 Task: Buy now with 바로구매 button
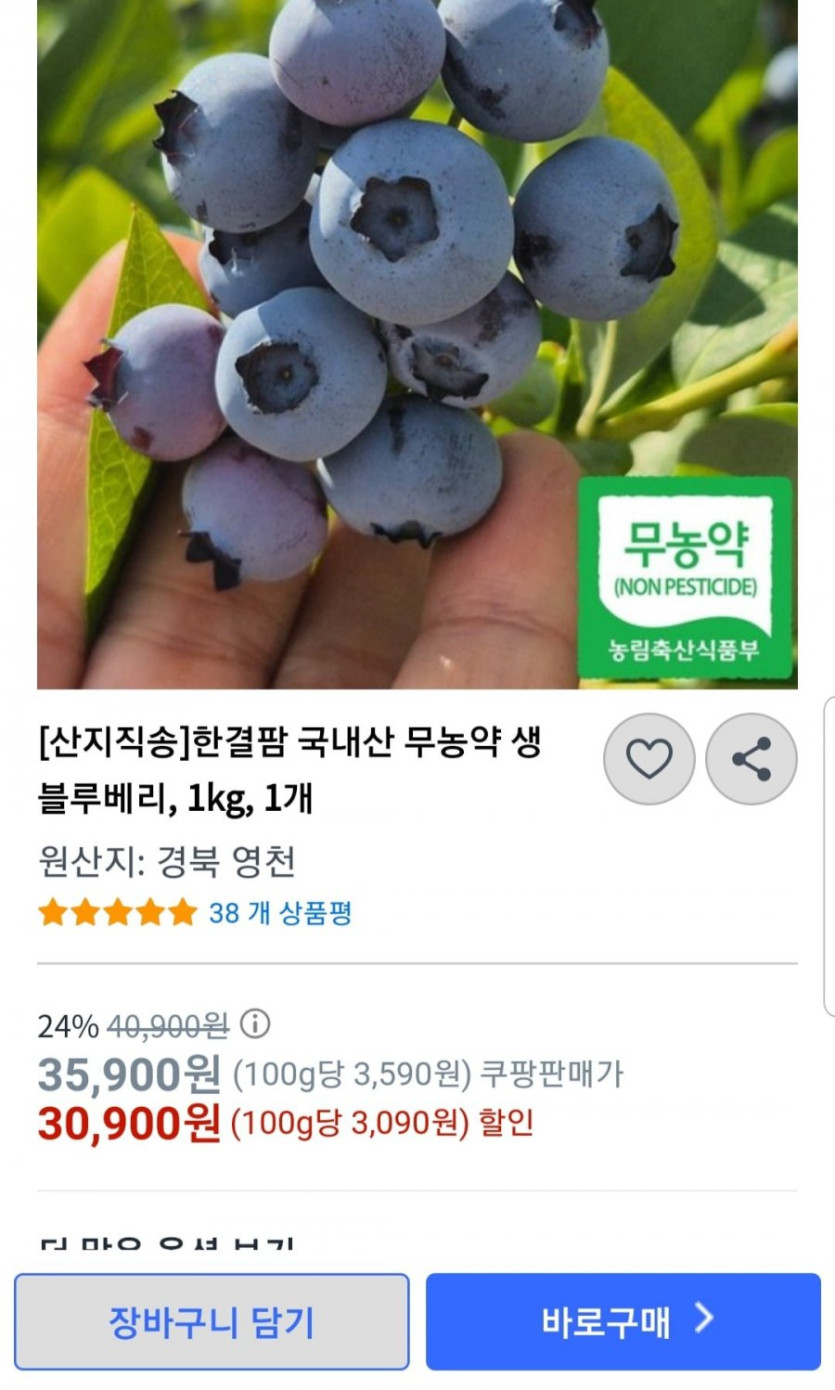click(623, 1321)
